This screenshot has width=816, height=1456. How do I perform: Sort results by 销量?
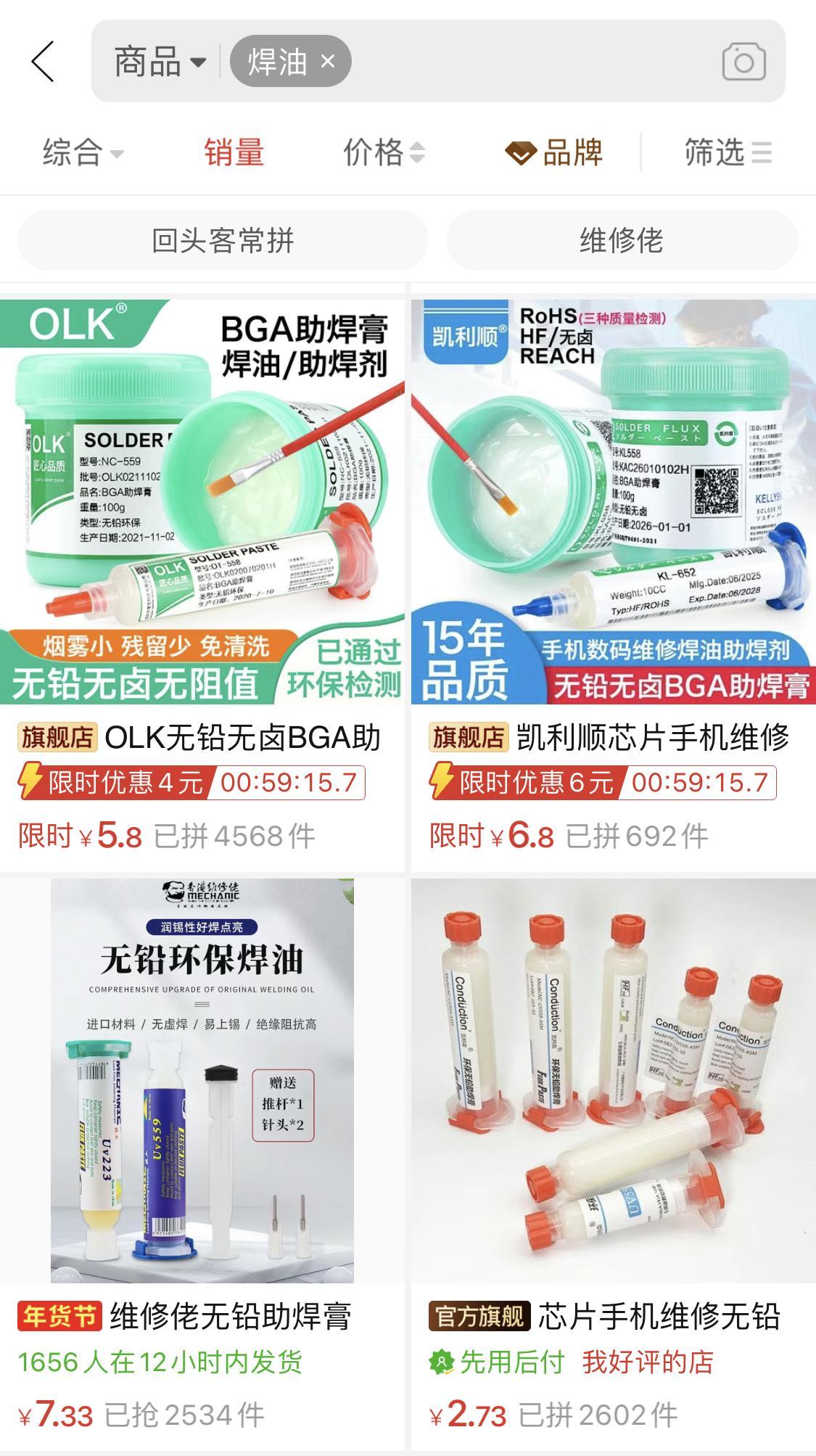click(x=234, y=152)
